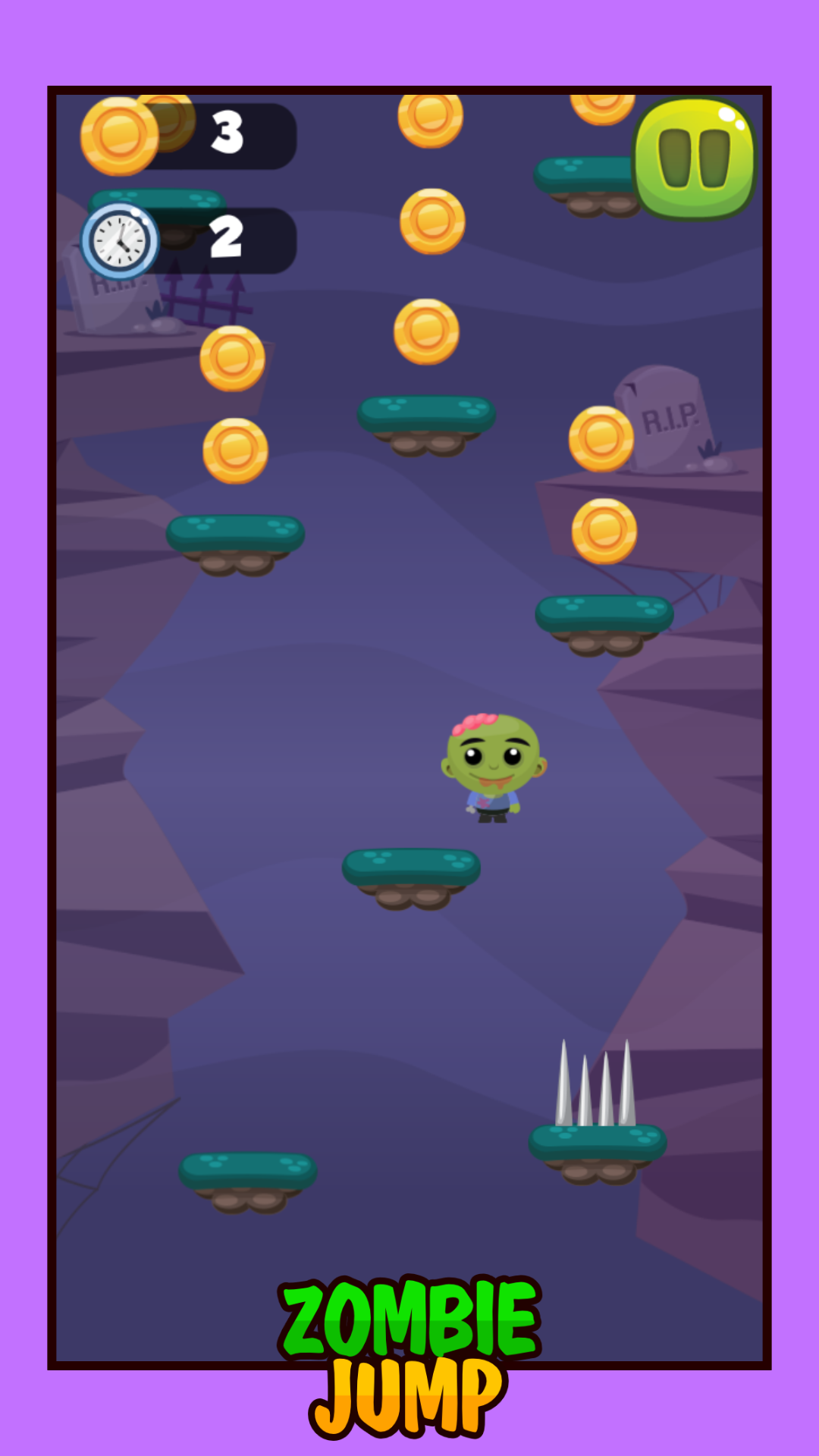The height and width of the screenshot is (1456, 819).
Task: Pause the game with the green button
Action: pyautogui.click(x=694, y=158)
